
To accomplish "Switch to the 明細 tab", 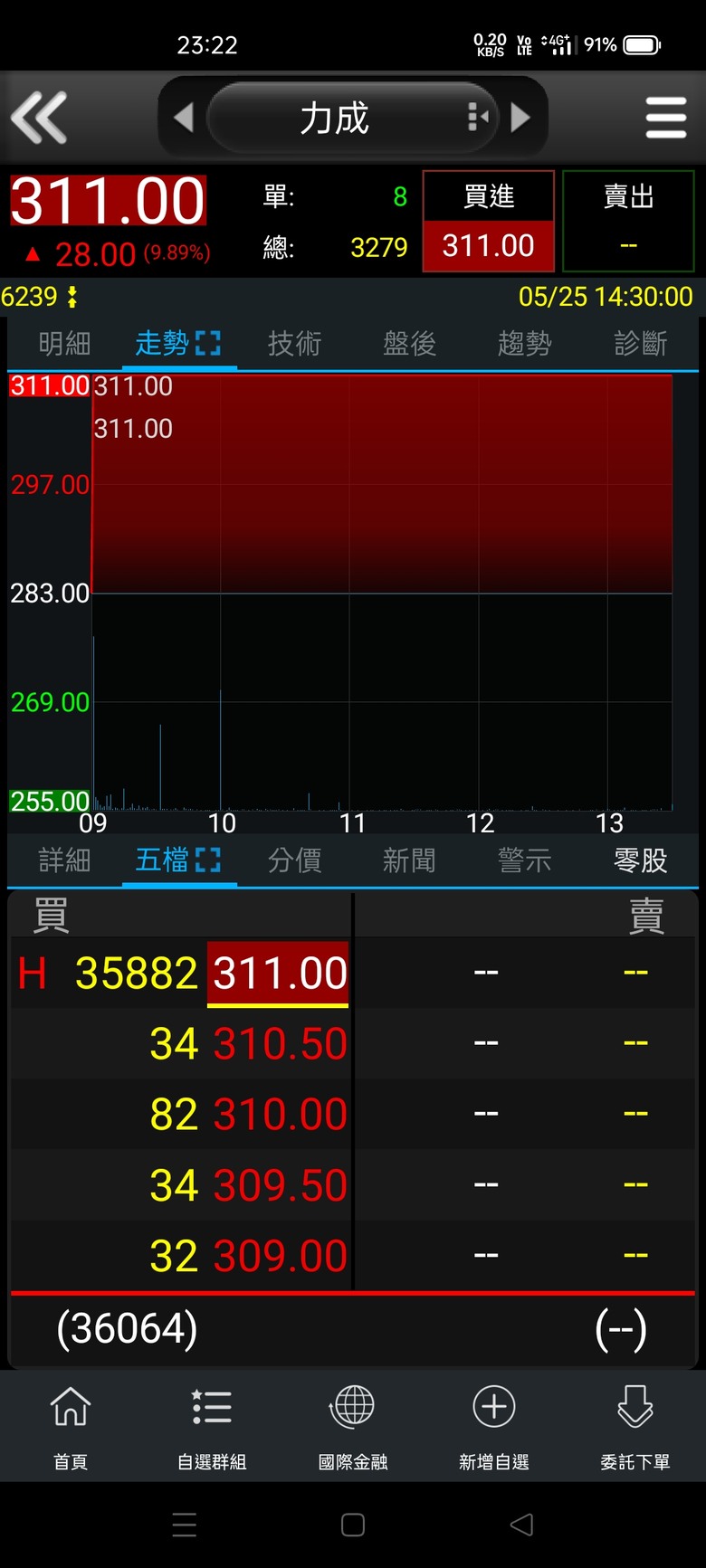I will click(64, 344).
